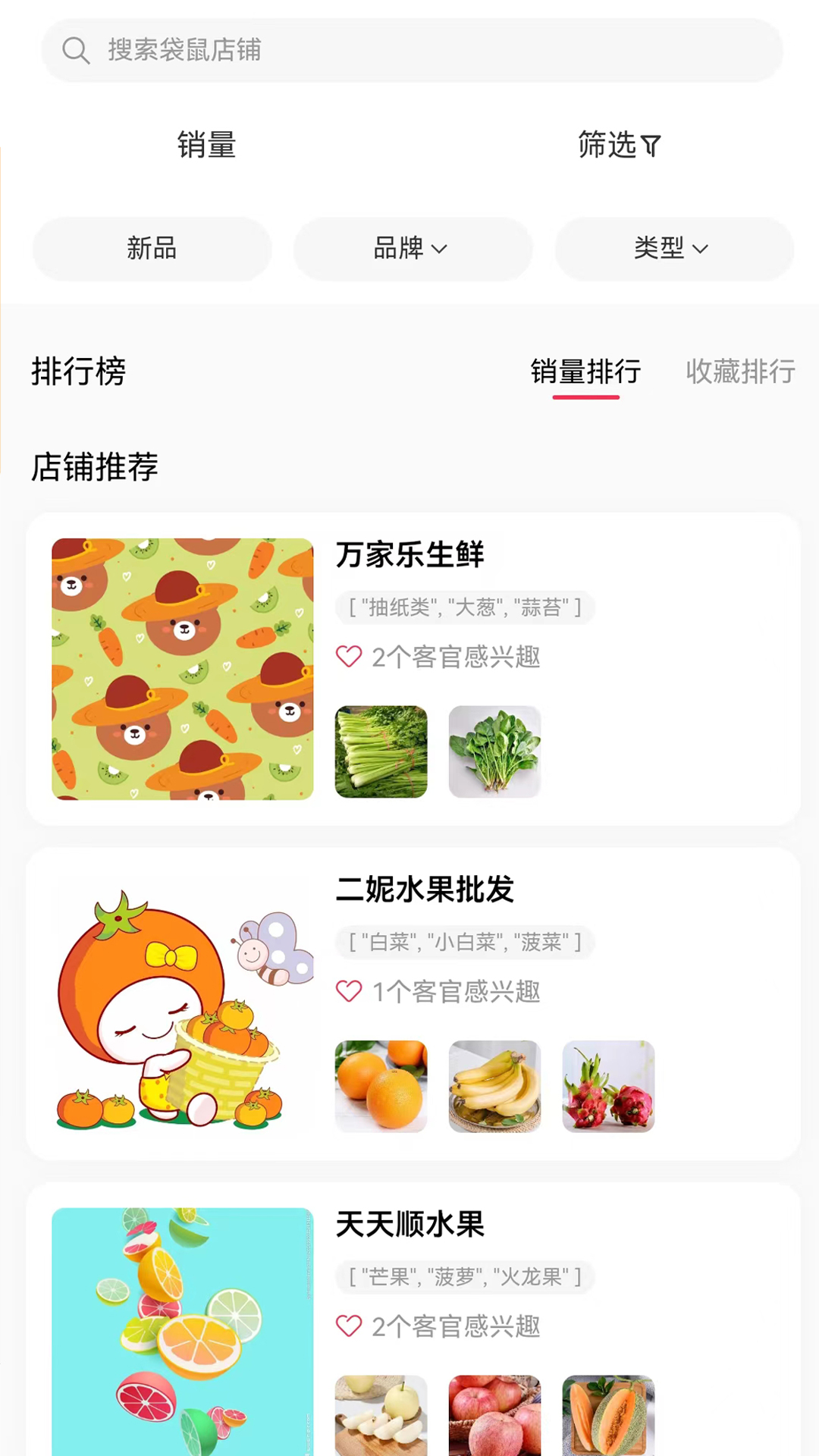The width and height of the screenshot is (819, 1456).
Task: Open the 万家乐生鲜 shop page
Action: click(410, 555)
